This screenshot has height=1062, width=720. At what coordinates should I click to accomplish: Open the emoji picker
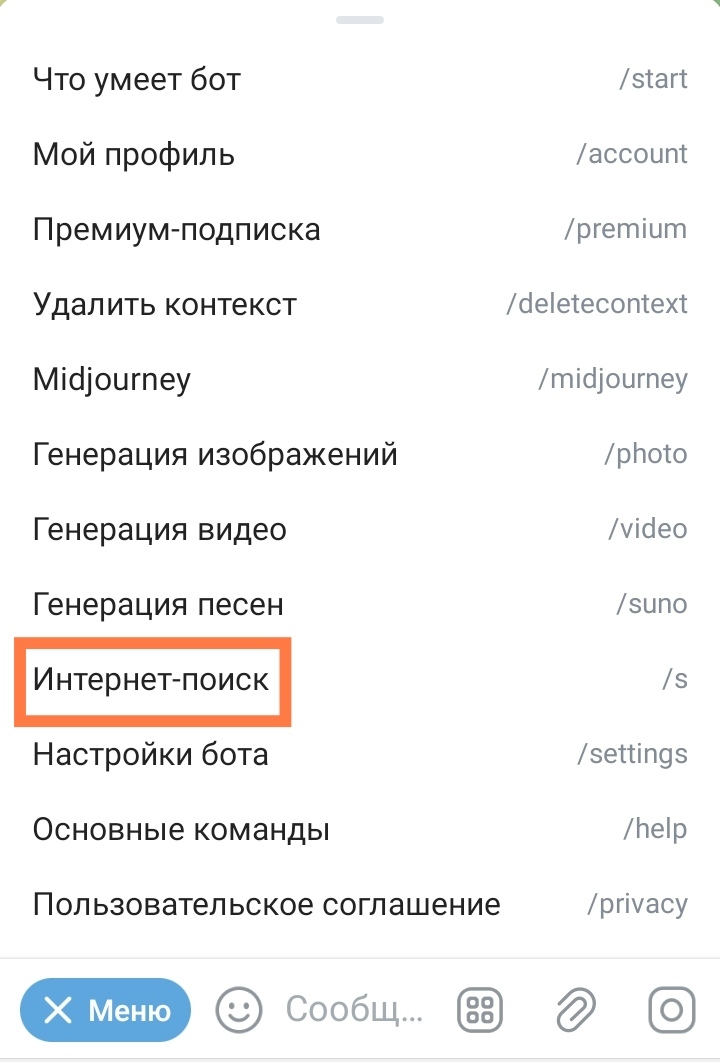point(239,1010)
